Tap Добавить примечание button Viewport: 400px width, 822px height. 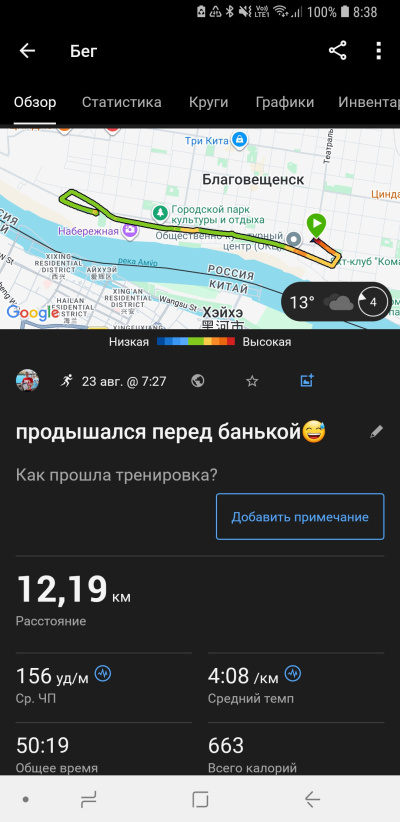[300, 517]
